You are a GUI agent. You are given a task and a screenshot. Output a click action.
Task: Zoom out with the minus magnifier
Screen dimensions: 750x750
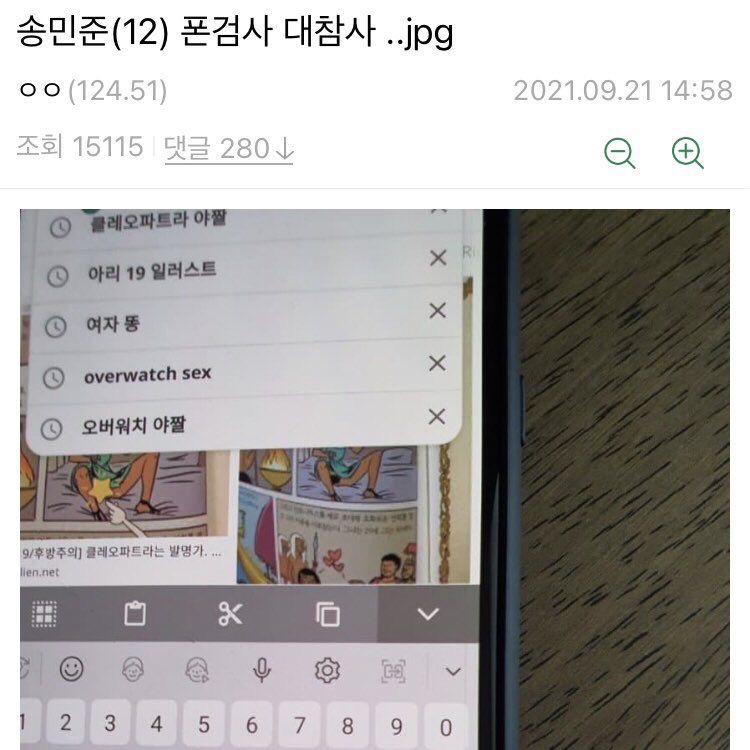[x=620, y=152]
